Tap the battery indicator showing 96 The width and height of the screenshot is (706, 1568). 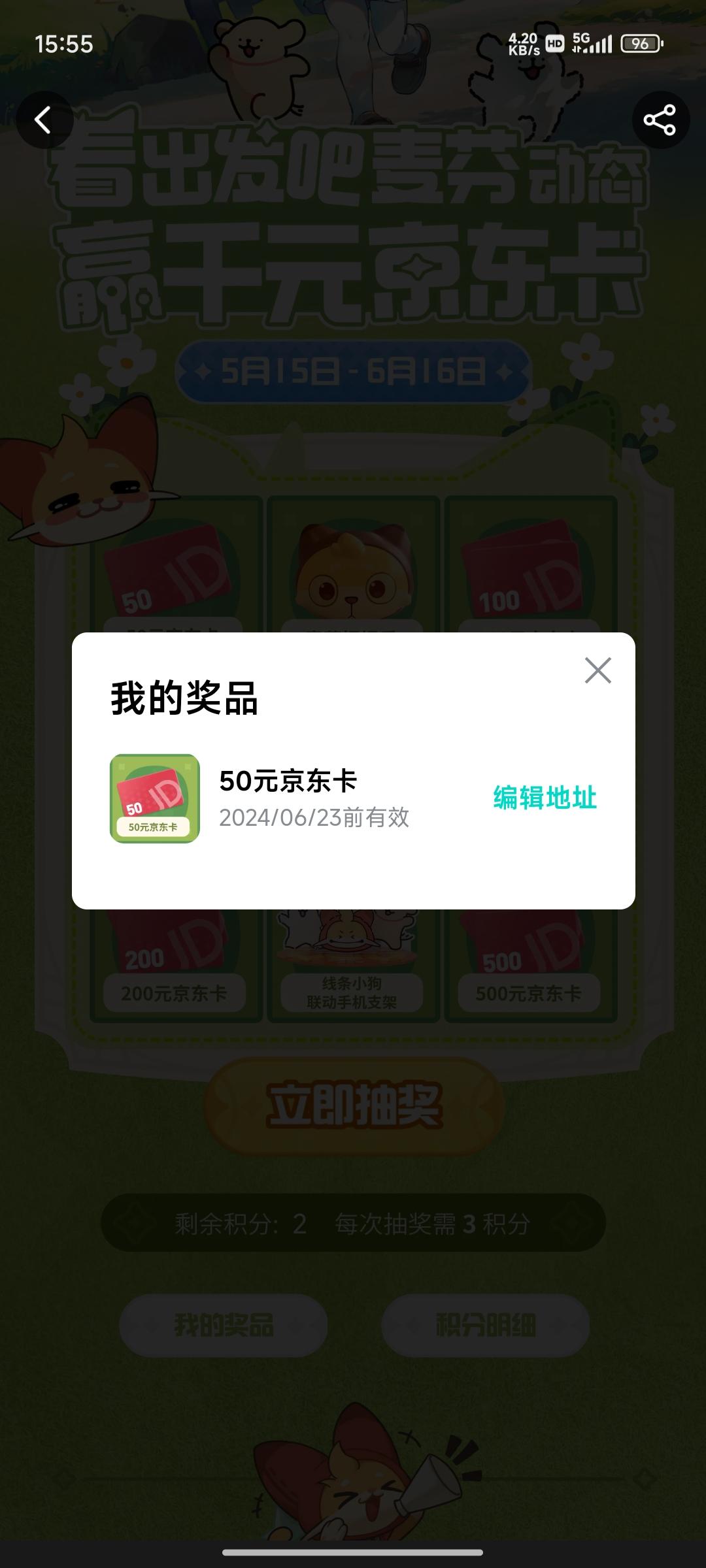[x=639, y=44]
